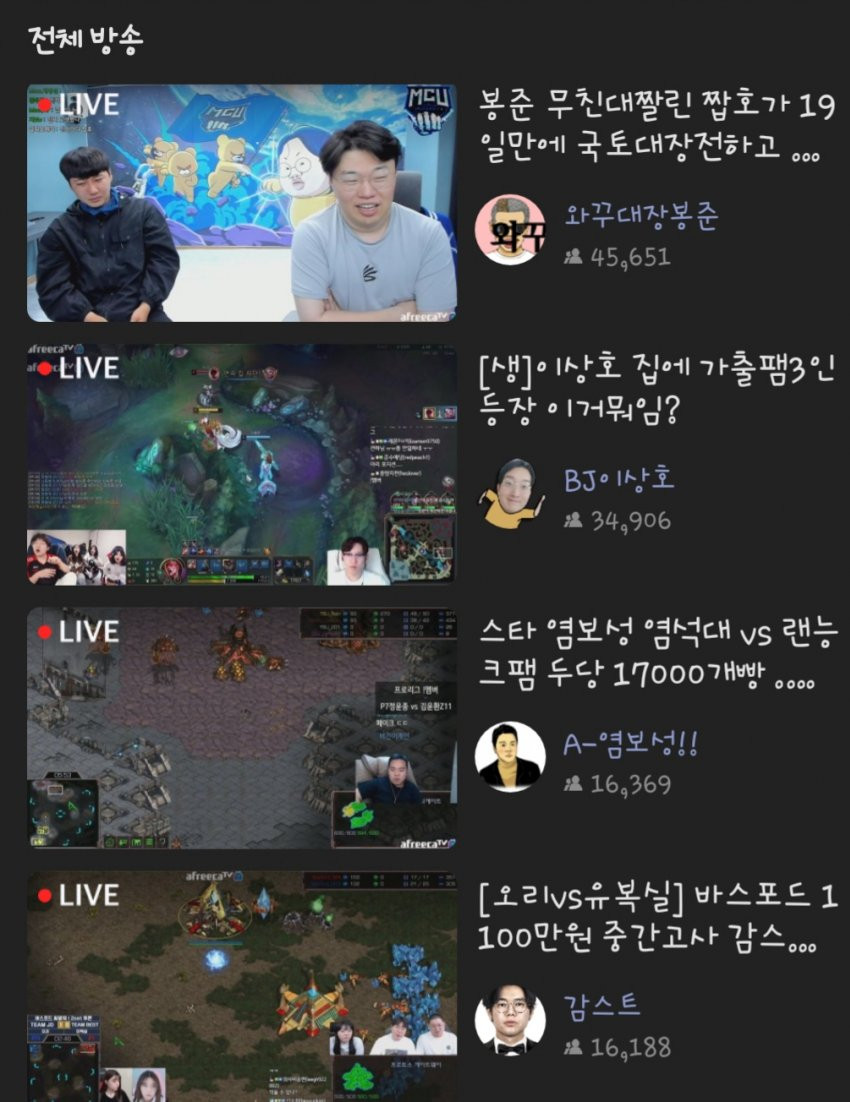
Task: View A-염보성!! profile avatar
Action: tap(509, 756)
